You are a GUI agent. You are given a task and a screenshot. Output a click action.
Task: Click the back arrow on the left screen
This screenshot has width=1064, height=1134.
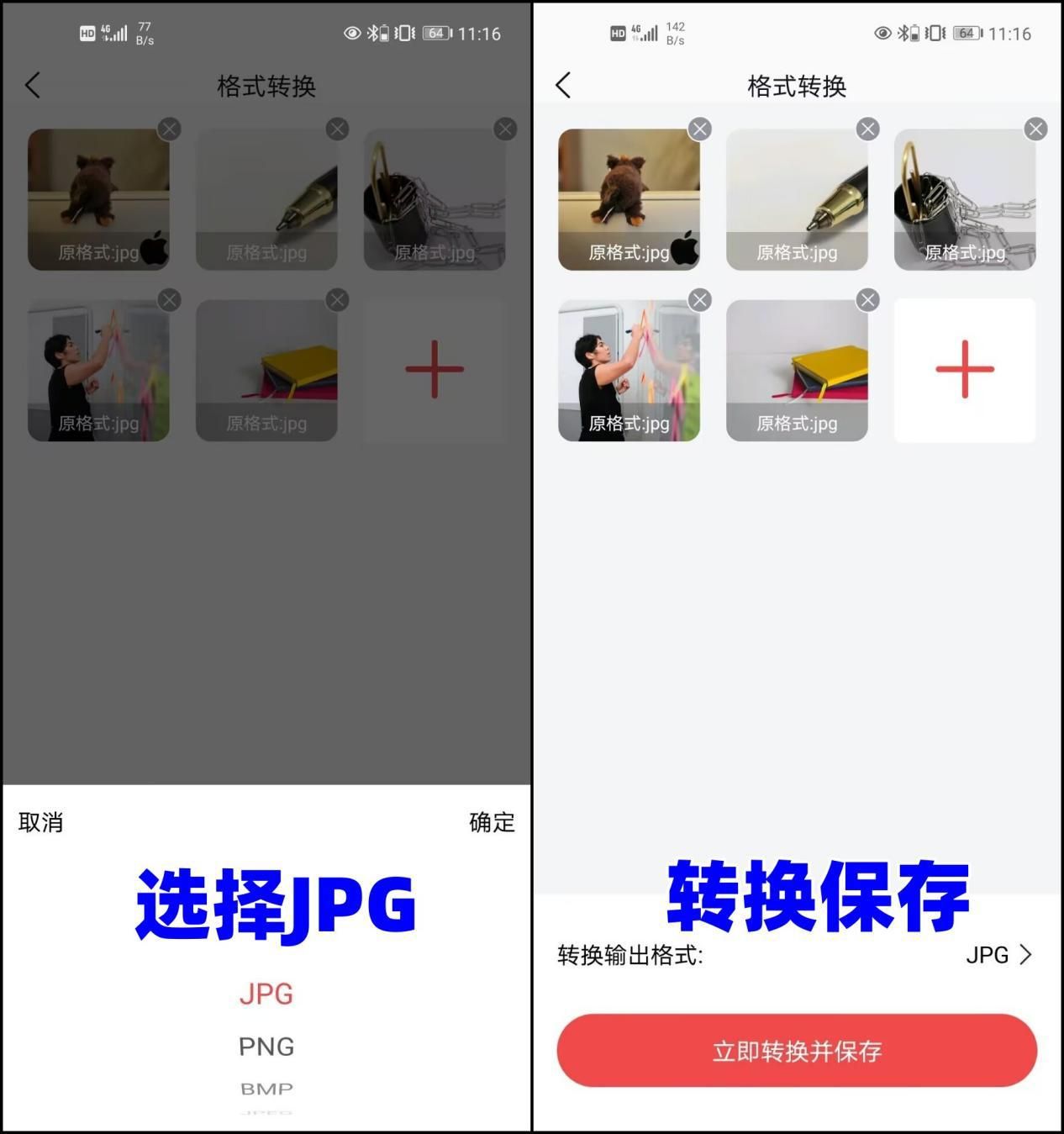(33, 85)
